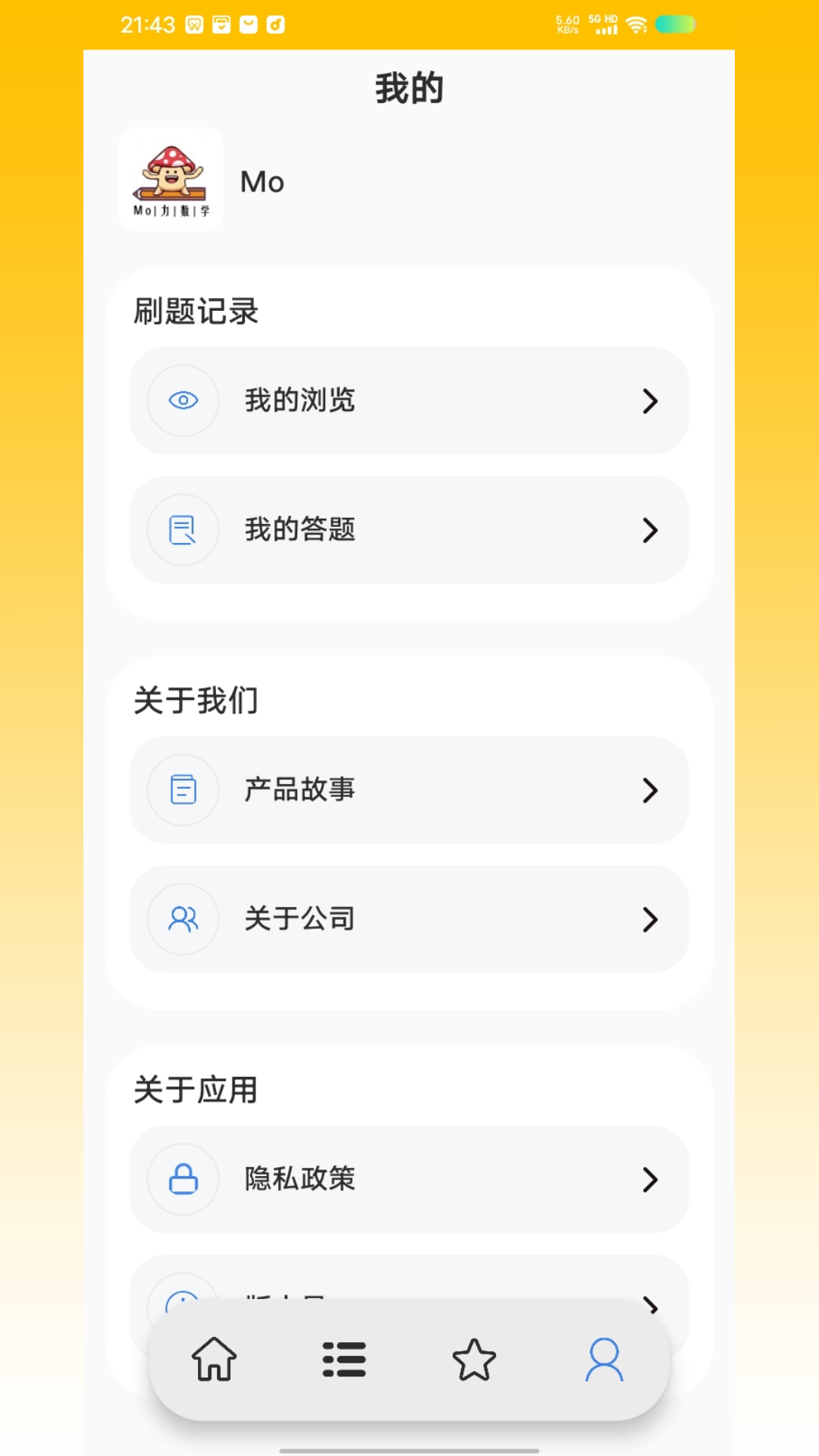Screen dimensions: 819x1456
Task: Open the 产品故事 product story
Action: [409, 790]
